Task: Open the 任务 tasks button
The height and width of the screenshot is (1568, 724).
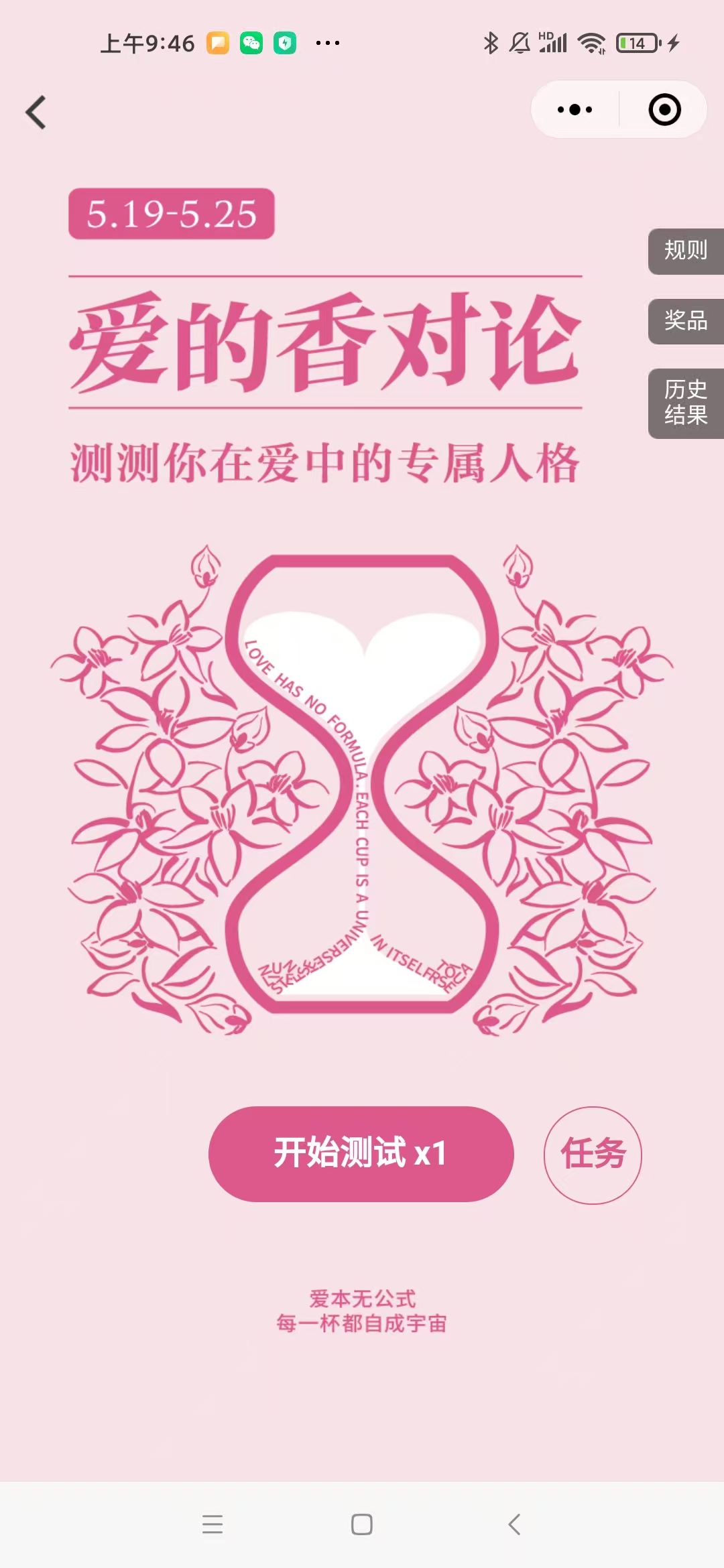Action: pyautogui.click(x=593, y=1155)
